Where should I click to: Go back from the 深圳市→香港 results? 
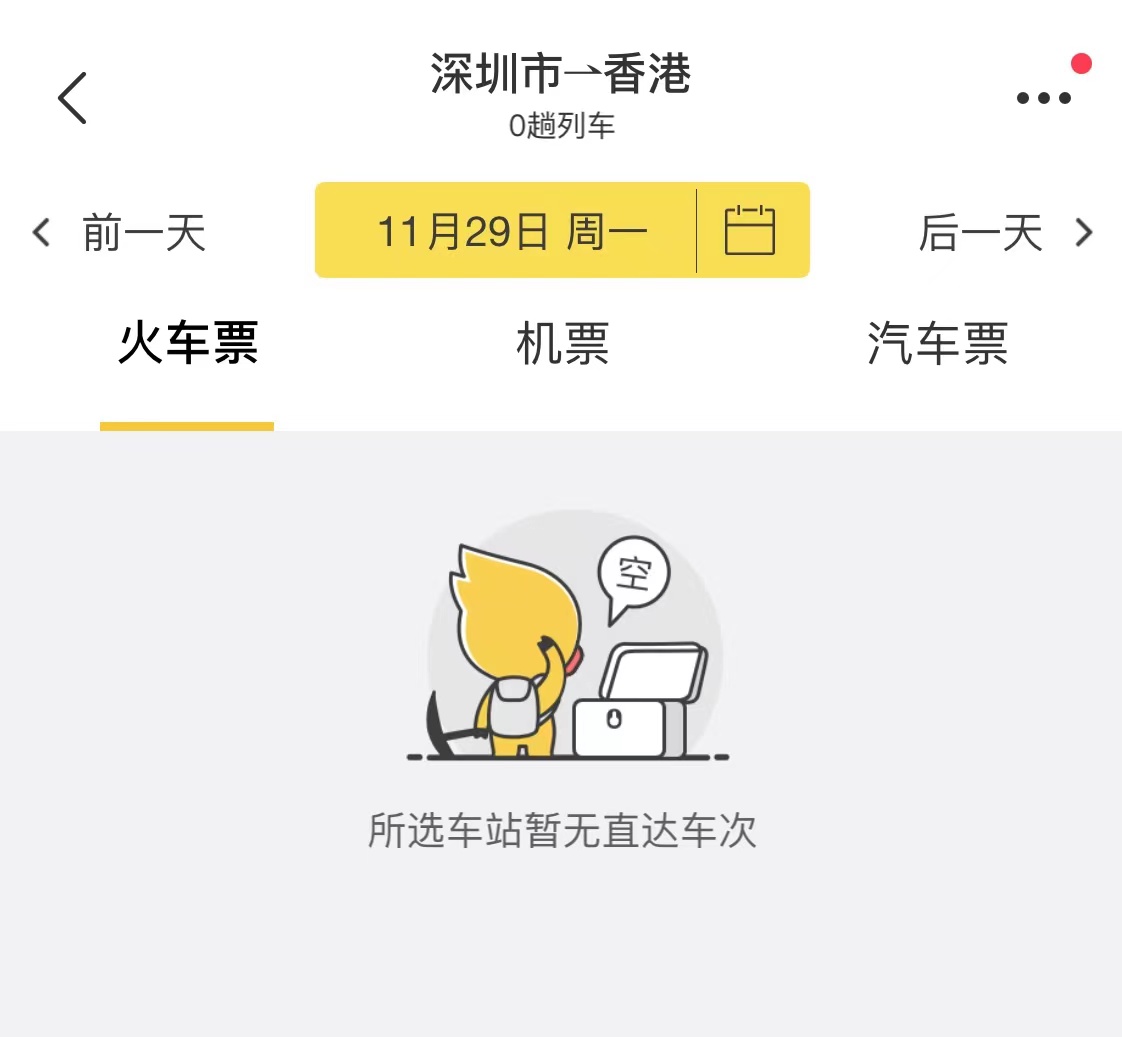tap(72, 98)
